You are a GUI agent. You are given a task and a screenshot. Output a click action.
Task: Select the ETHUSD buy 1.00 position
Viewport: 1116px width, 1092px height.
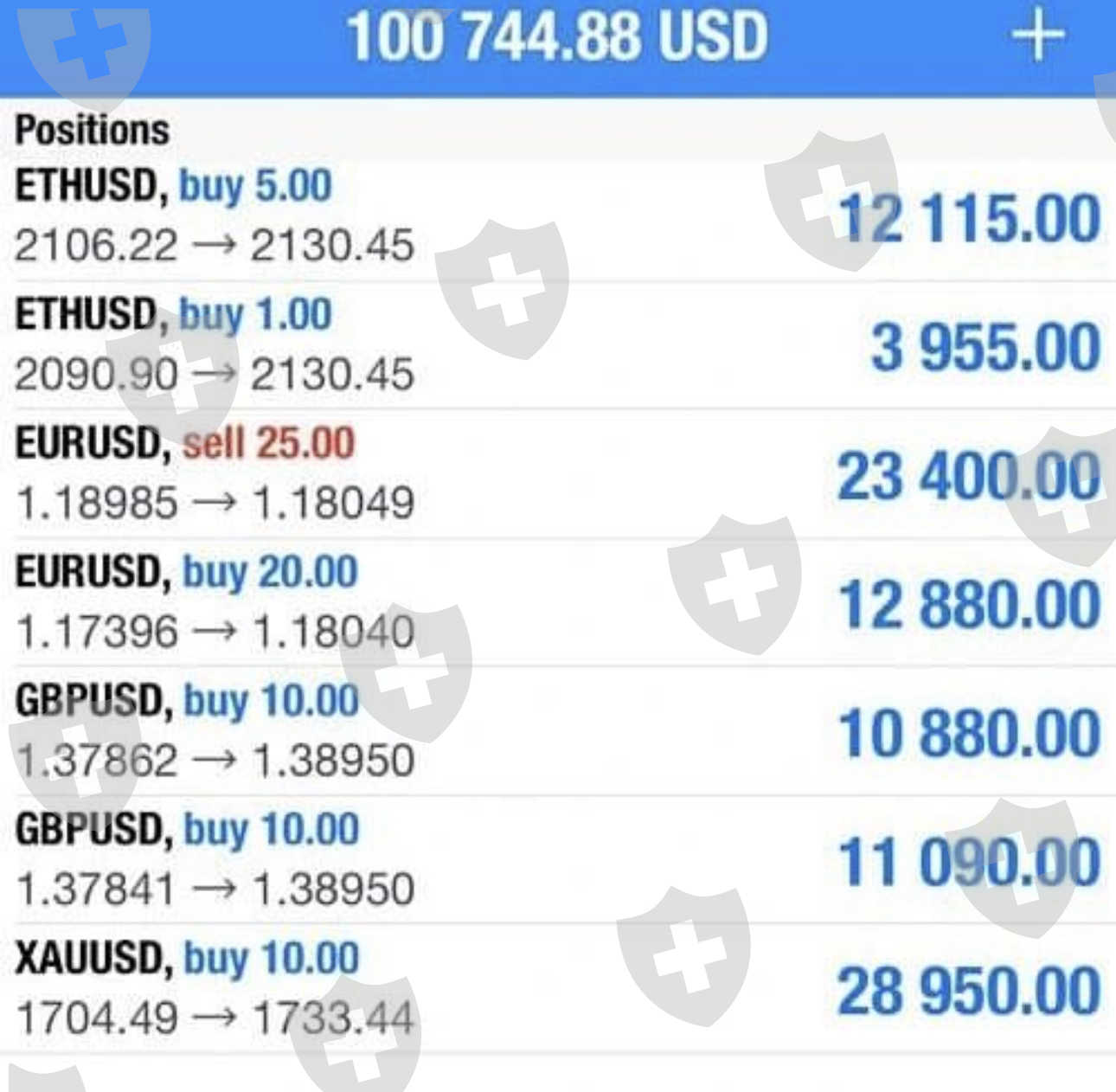tap(558, 345)
